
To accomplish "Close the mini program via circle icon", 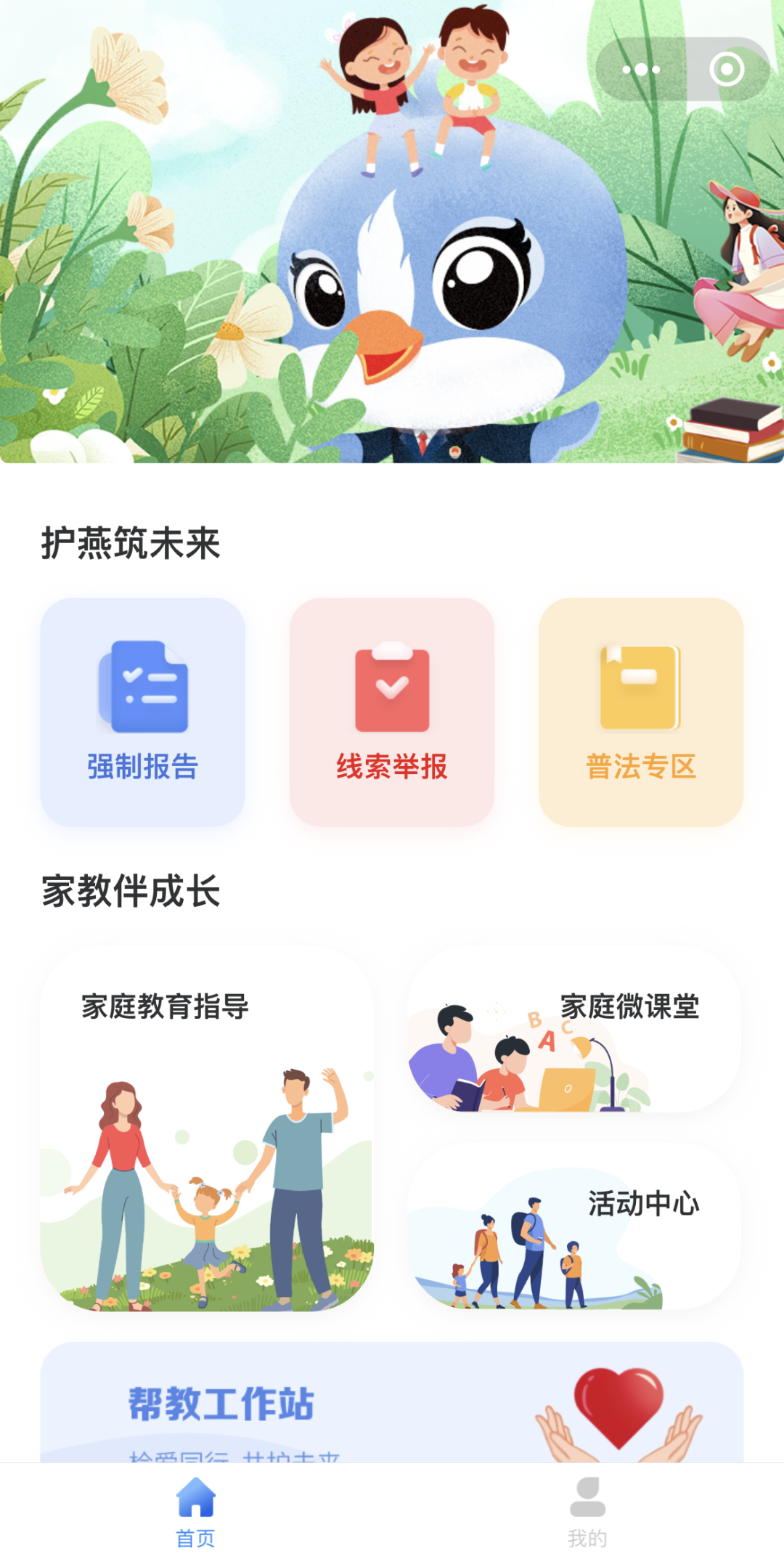I will coord(727,70).
